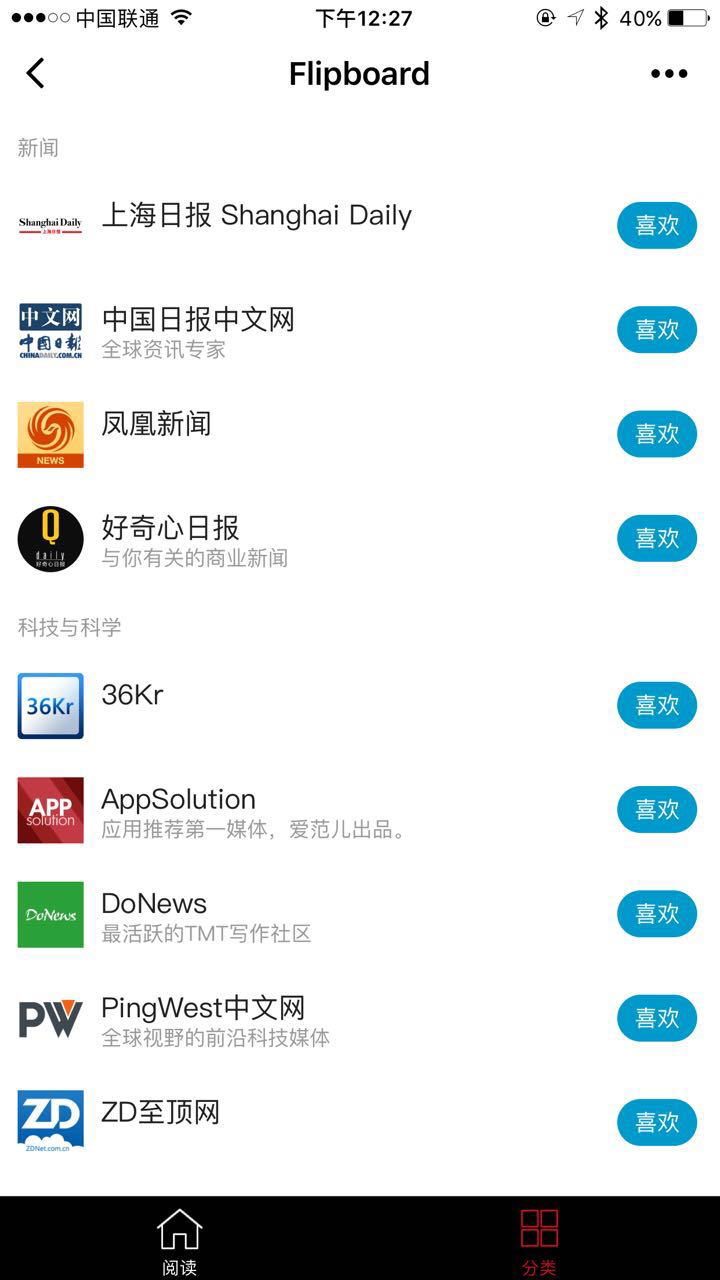Tap 喜欢 next to 好奇心日报
This screenshot has height=1280, width=720.
click(x=656, y=538)
